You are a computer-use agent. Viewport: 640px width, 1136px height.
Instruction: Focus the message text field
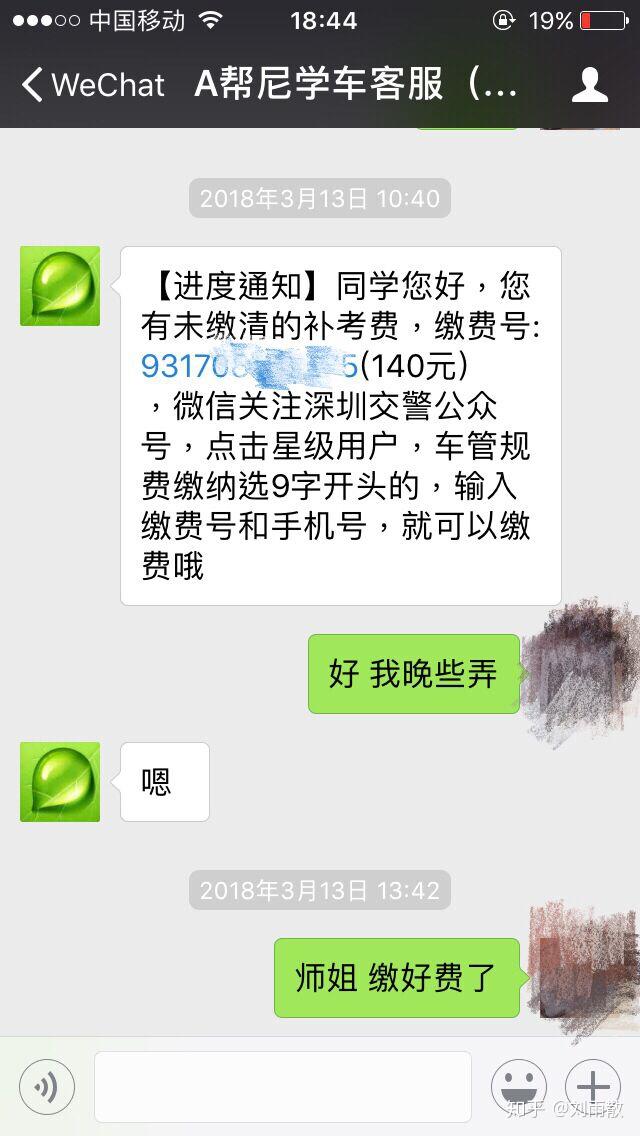283,1087
